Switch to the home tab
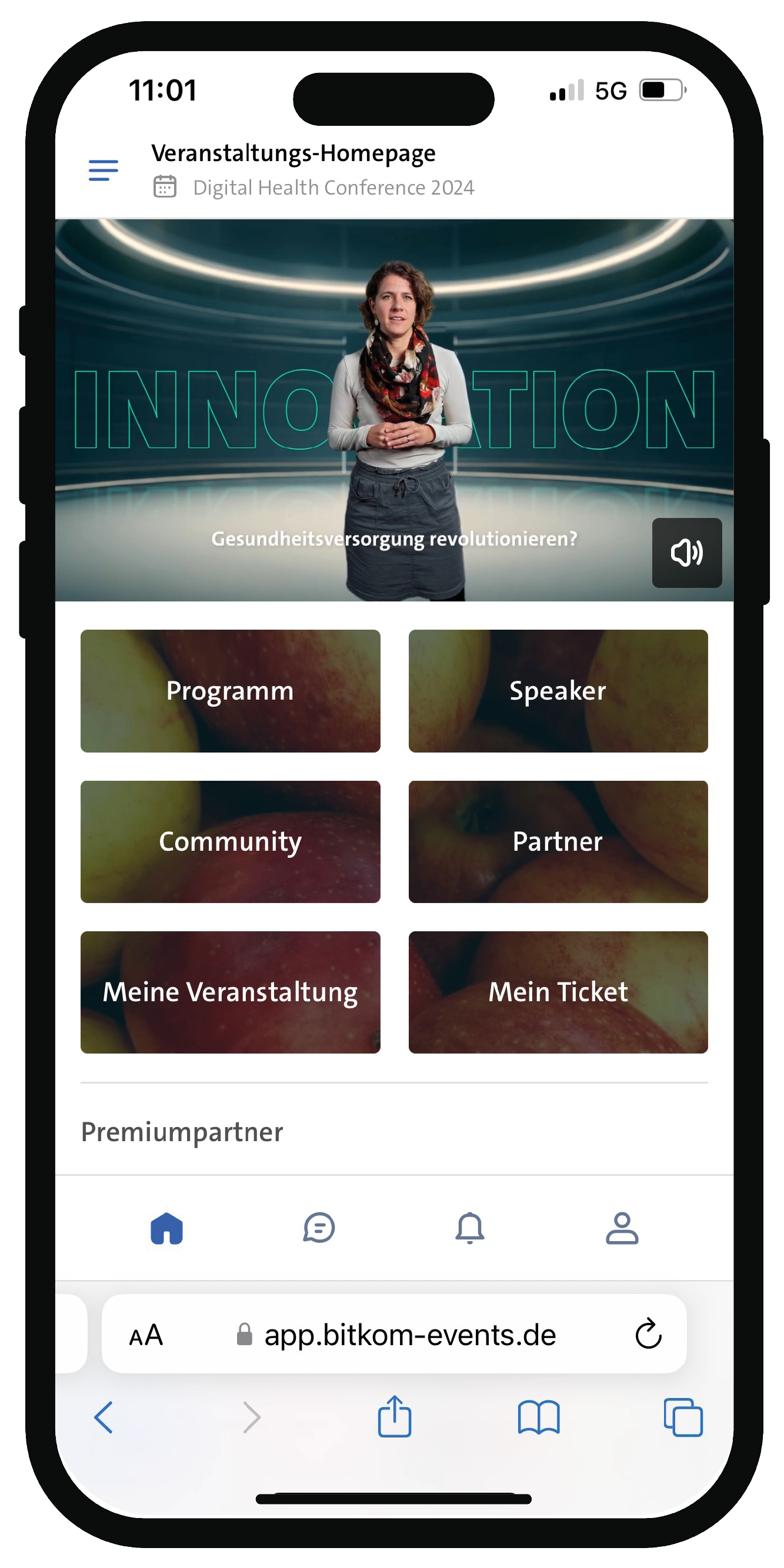 [x=167, y=1228]
